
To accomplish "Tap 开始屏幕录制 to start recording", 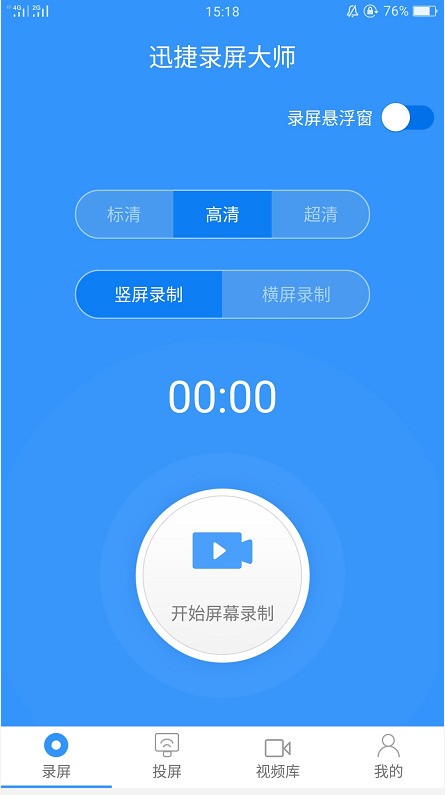I will point(222,575).
